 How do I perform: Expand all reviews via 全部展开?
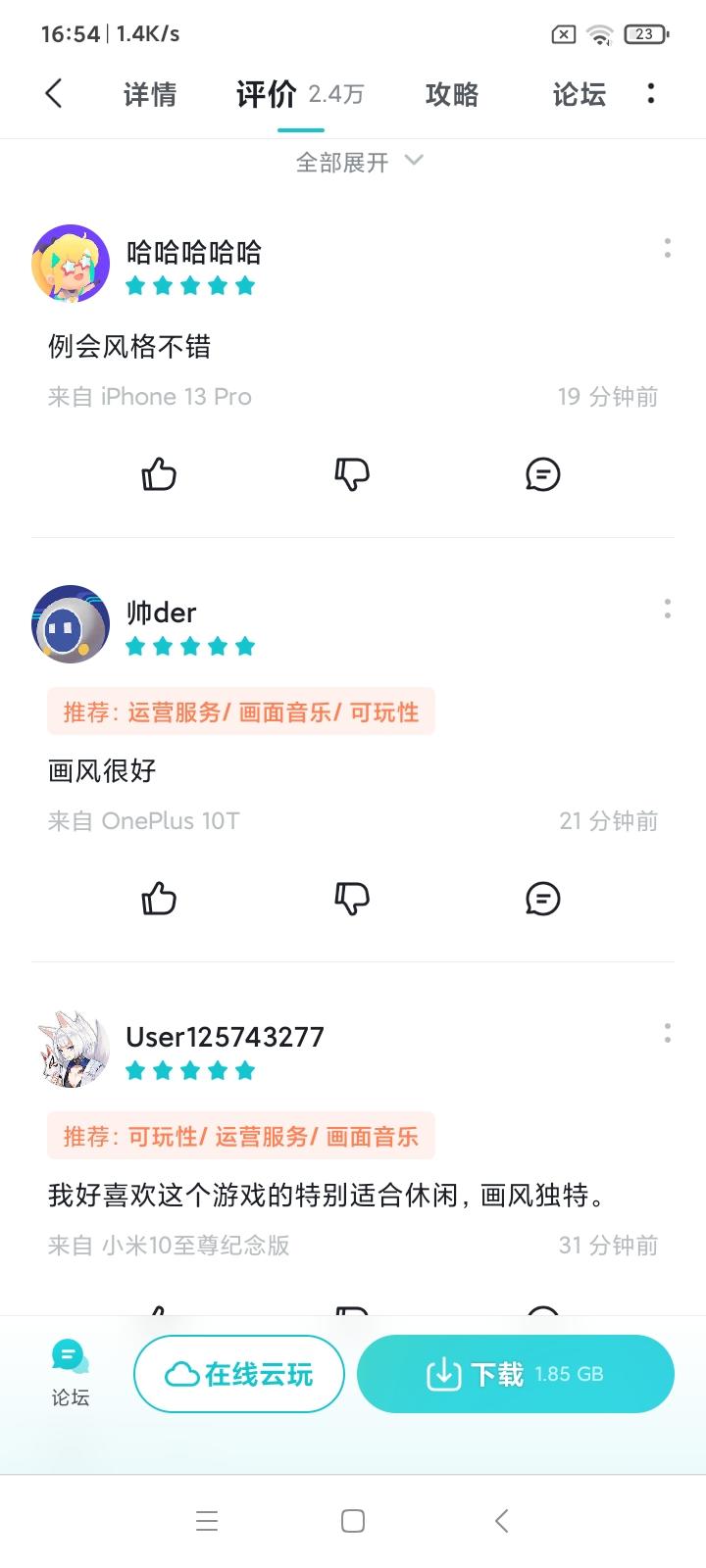[x=338, y=162]
